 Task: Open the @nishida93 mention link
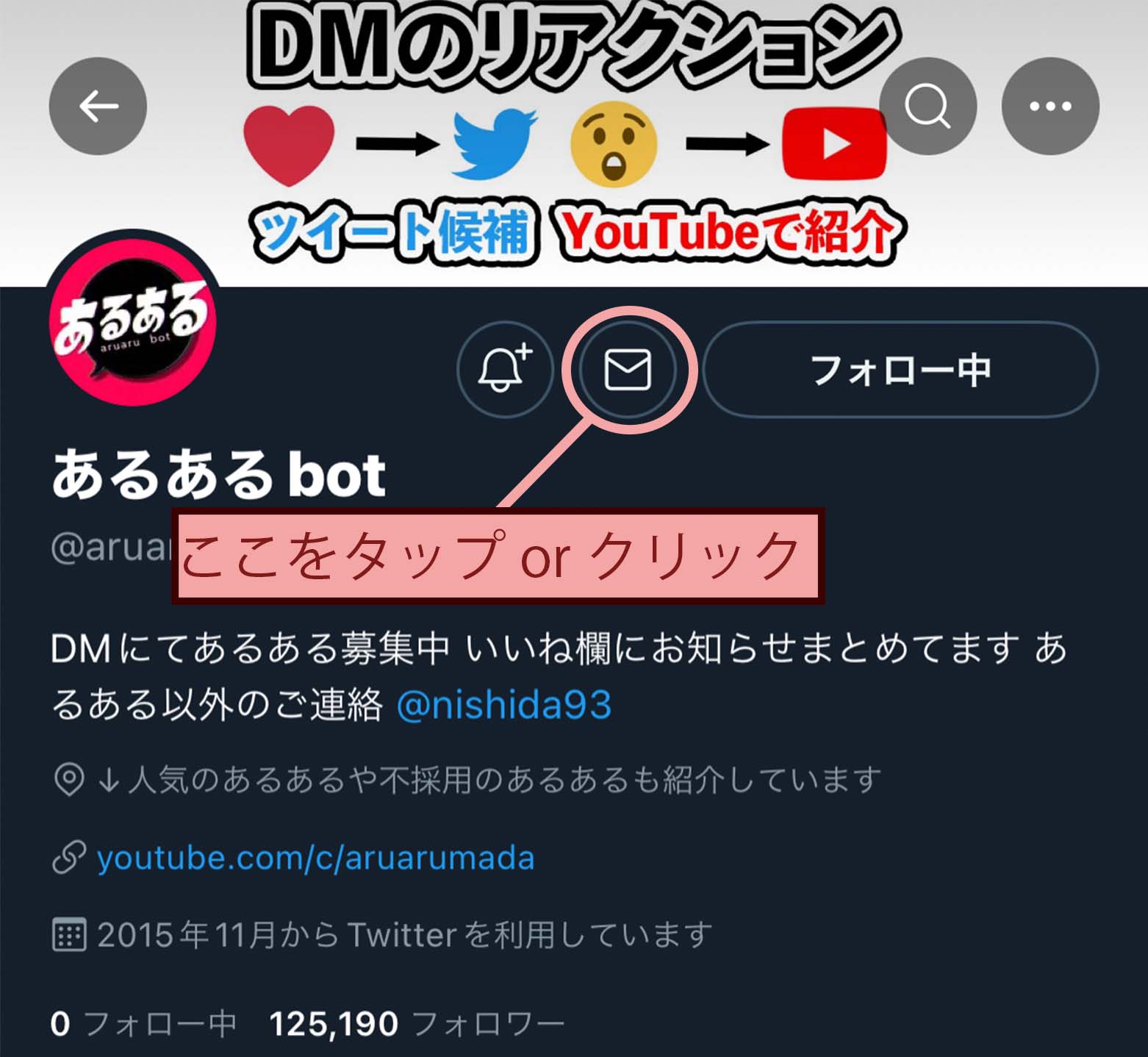click(503, 704)
